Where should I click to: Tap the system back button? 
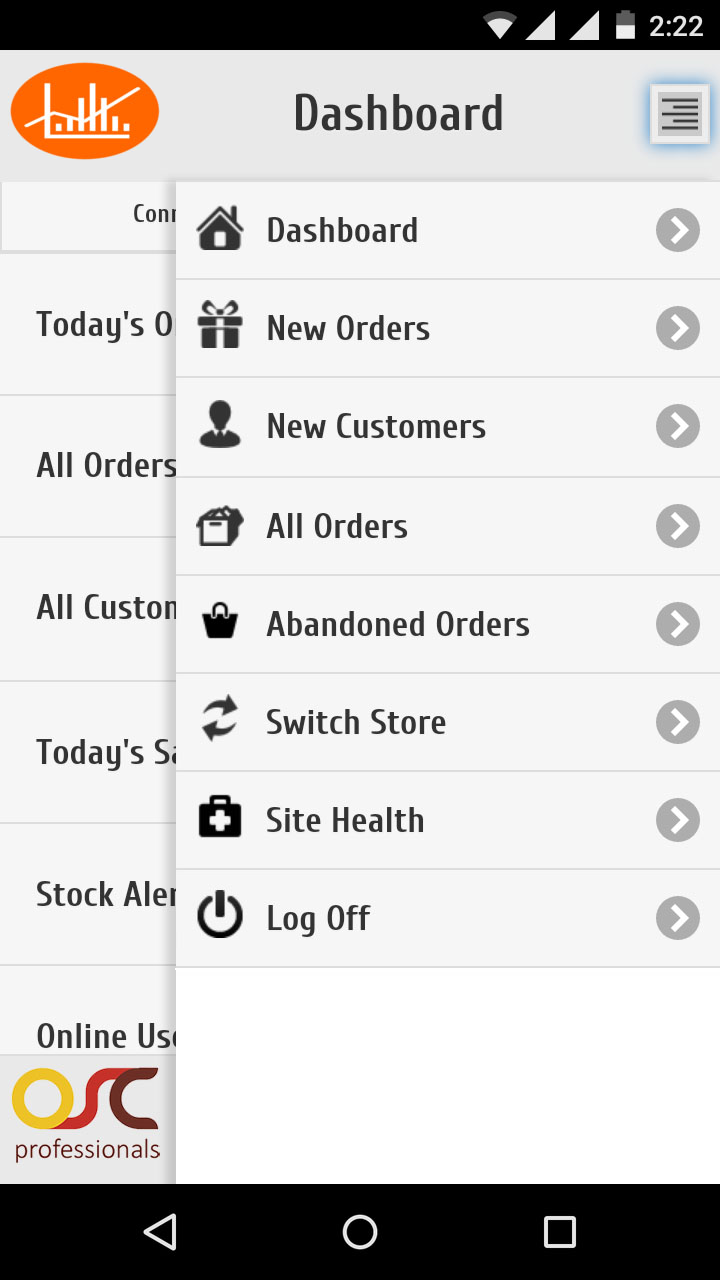tap(160, 1232)
